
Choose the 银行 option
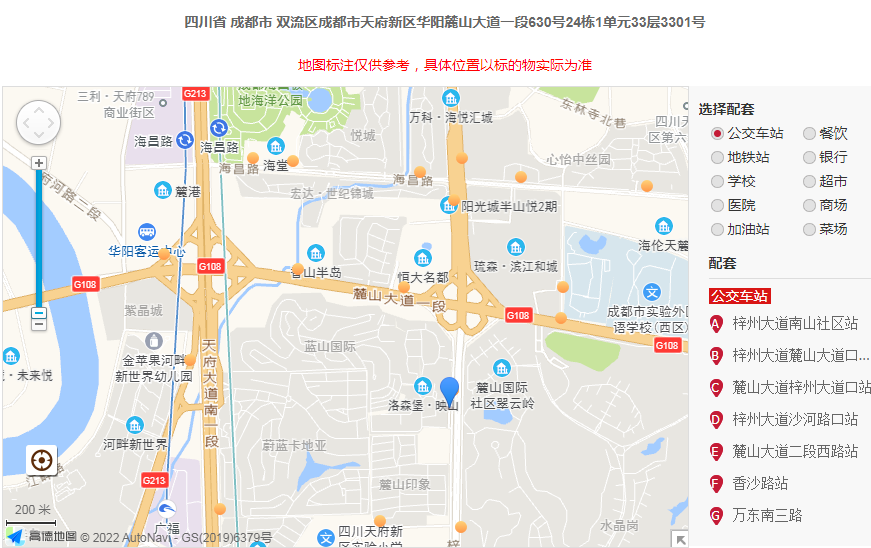point(809,157)
